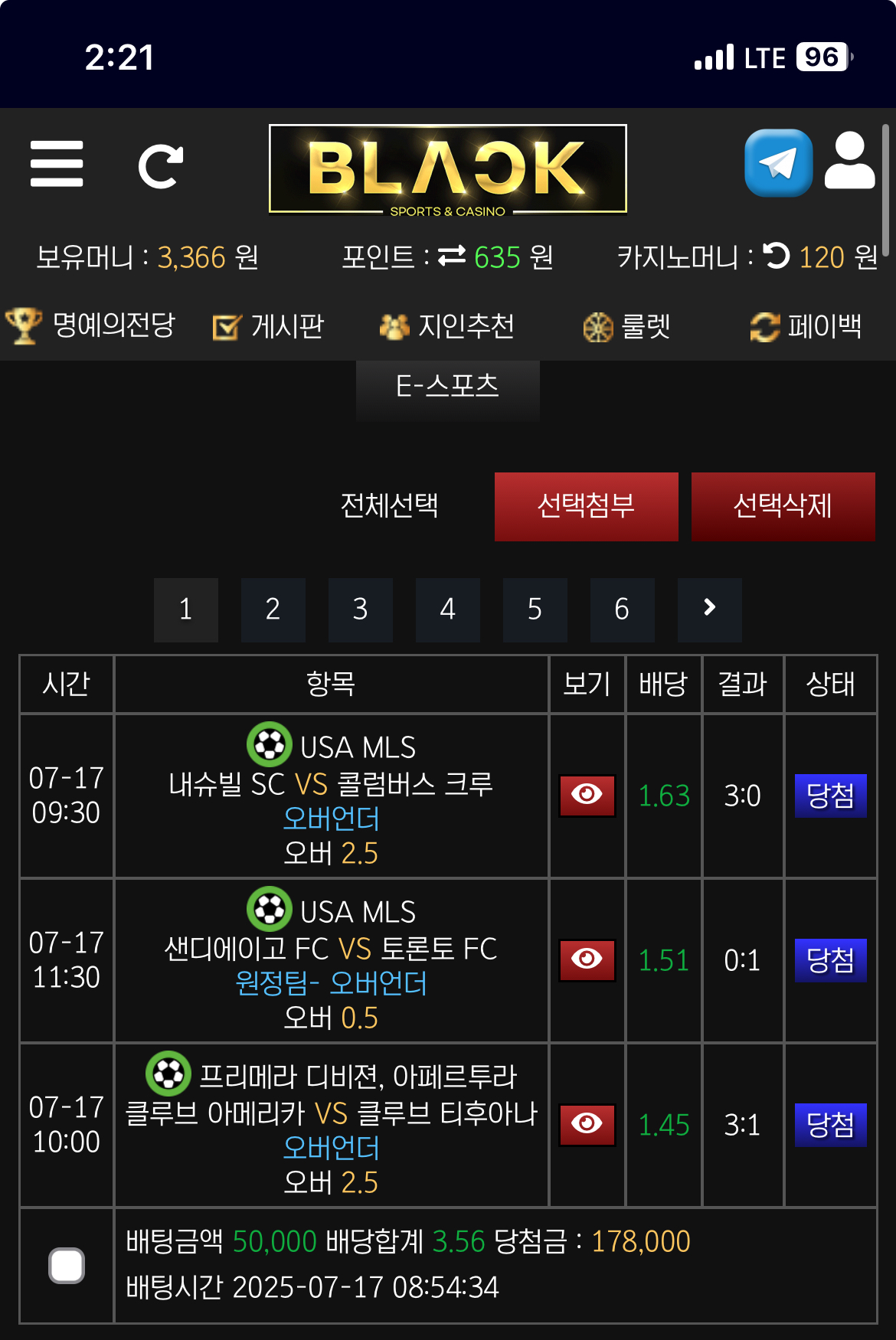Convert points using the swap arrows
This screenshot has width=896, height=1340.
(452, 257)
